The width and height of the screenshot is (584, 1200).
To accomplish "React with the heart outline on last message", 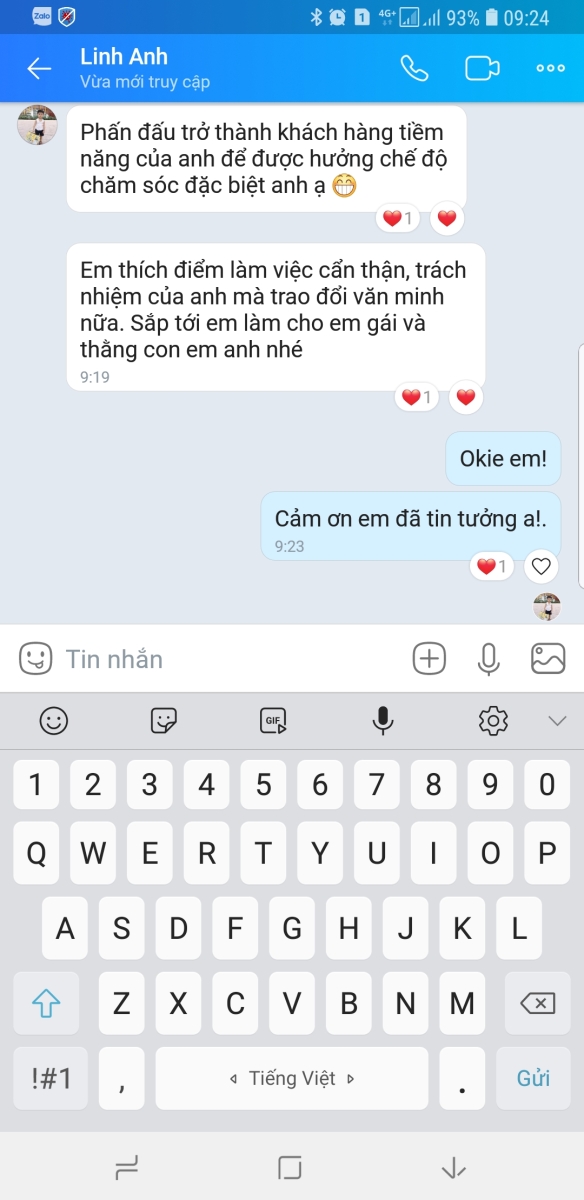I will point(541,567).
